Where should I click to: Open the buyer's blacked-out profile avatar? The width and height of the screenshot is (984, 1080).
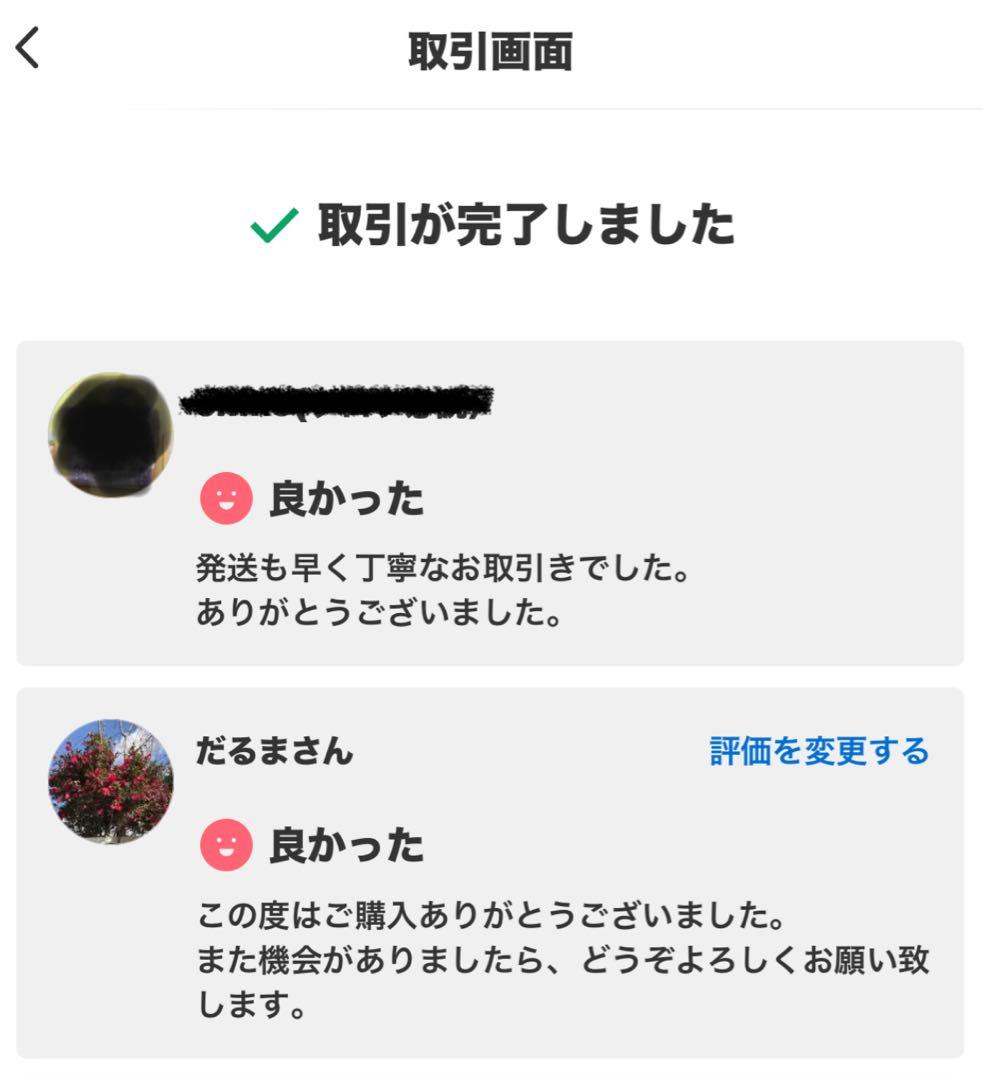pos(108,437)
